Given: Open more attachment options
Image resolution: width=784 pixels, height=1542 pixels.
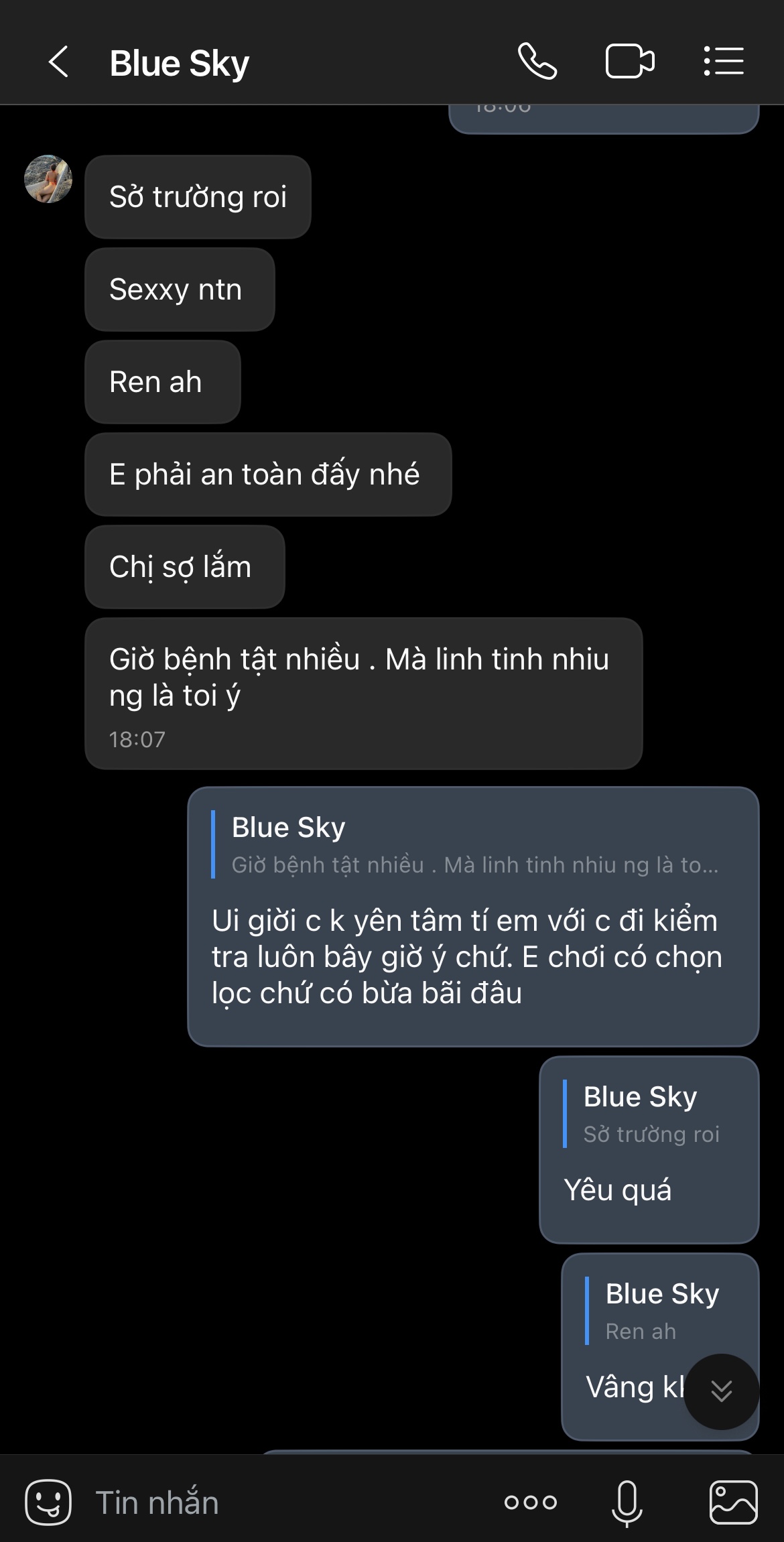Looking at the screenshot, I should tap(531, 1502).
